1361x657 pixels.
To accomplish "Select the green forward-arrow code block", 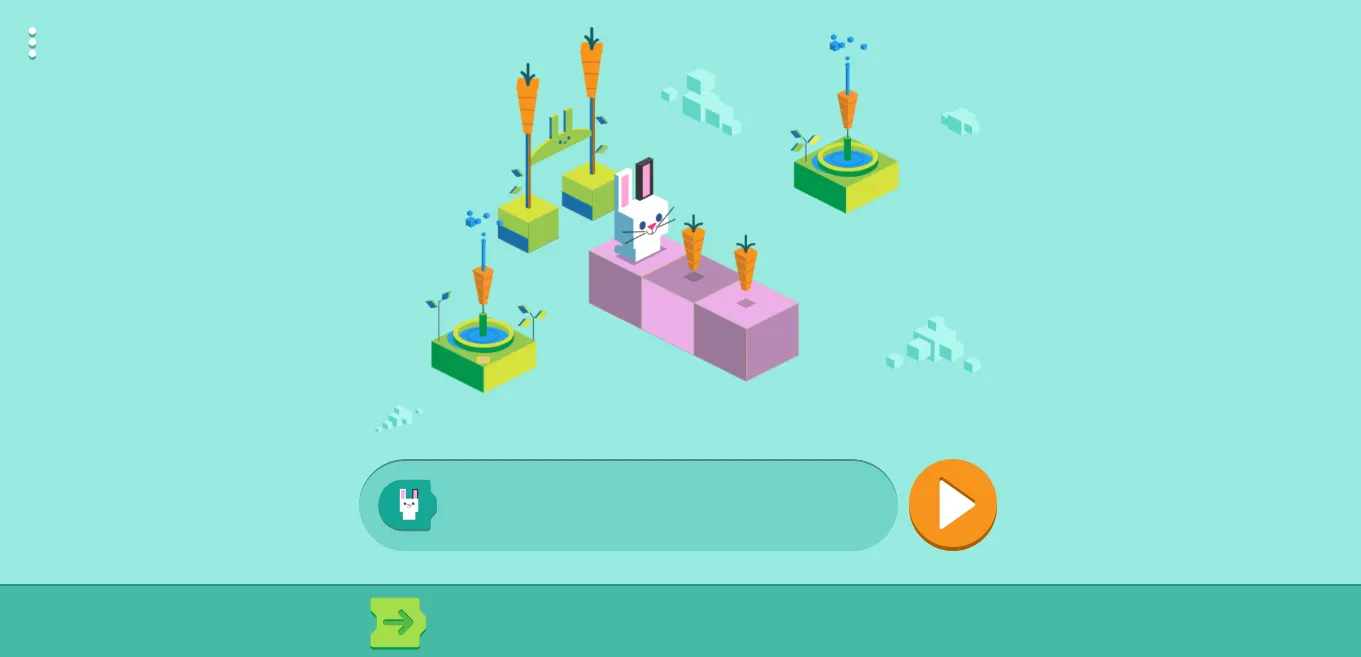I will 397,623.
